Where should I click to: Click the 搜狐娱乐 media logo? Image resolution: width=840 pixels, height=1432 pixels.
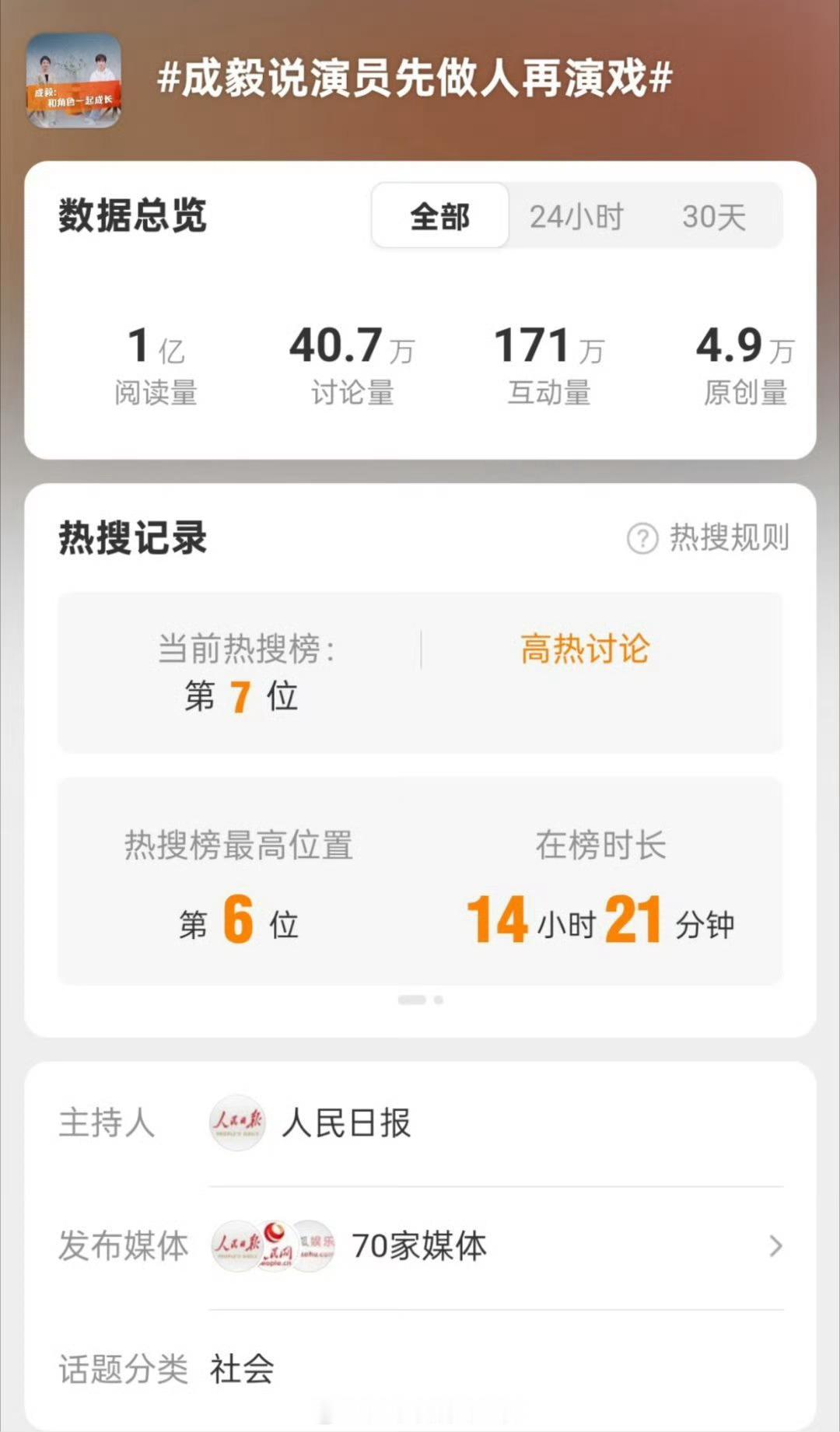[311, 1245]
